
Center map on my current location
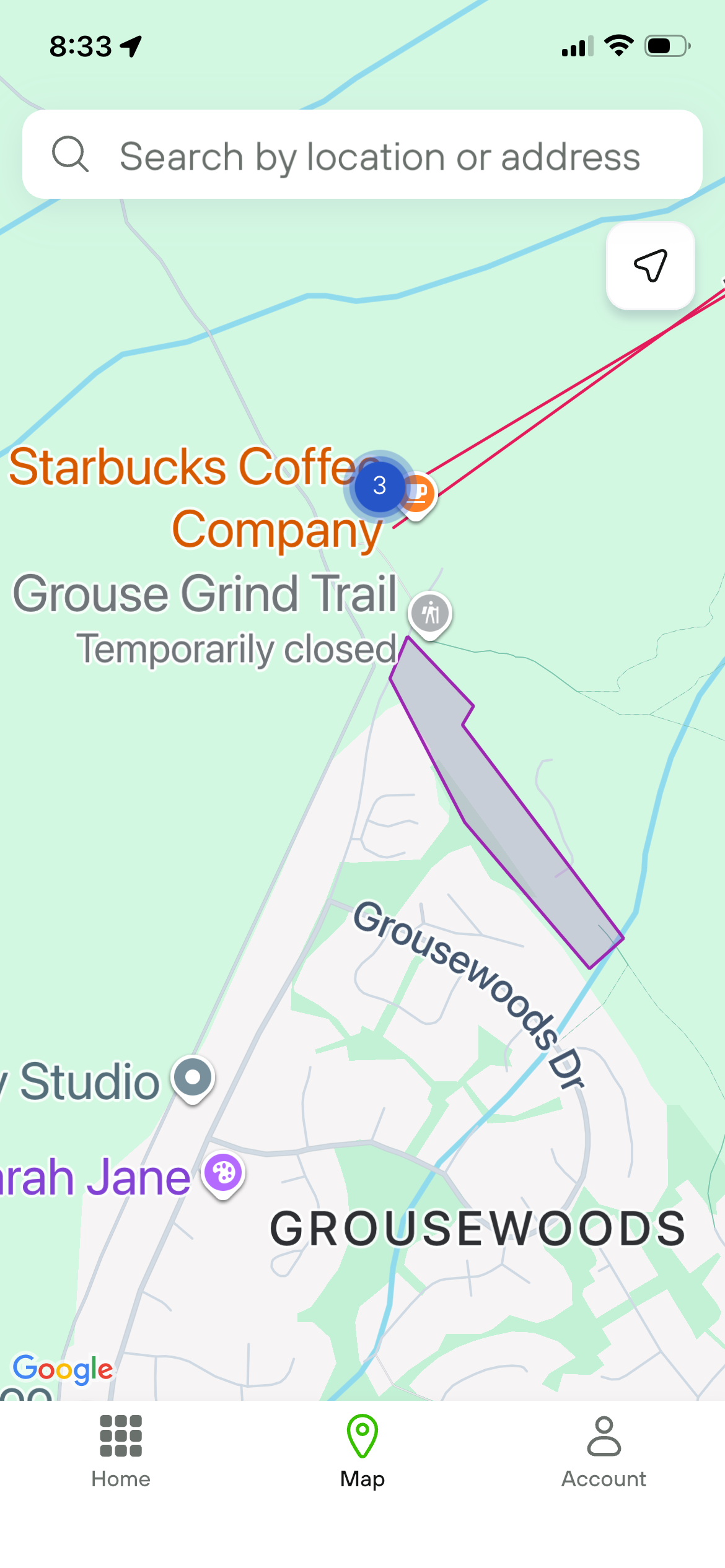650,266
